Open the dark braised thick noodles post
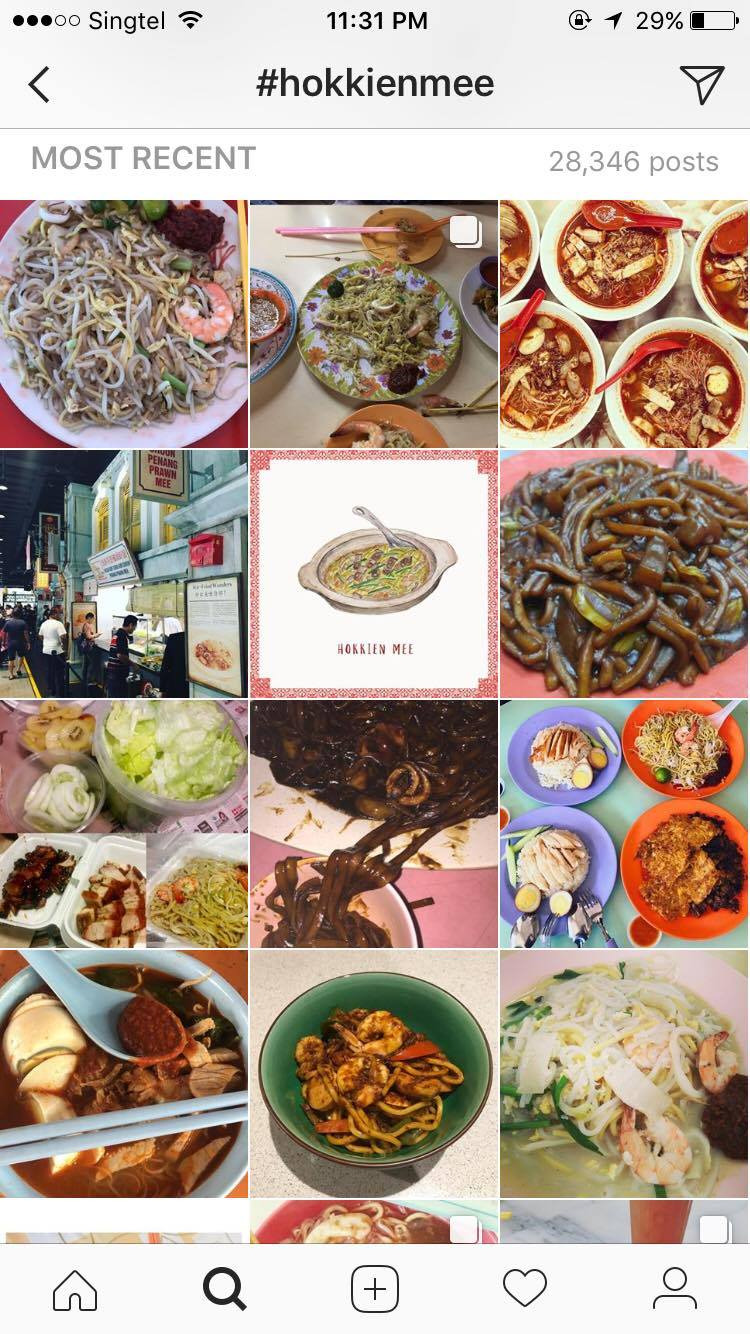Screen dimensions: 750x1334 (x=625, y=574)
